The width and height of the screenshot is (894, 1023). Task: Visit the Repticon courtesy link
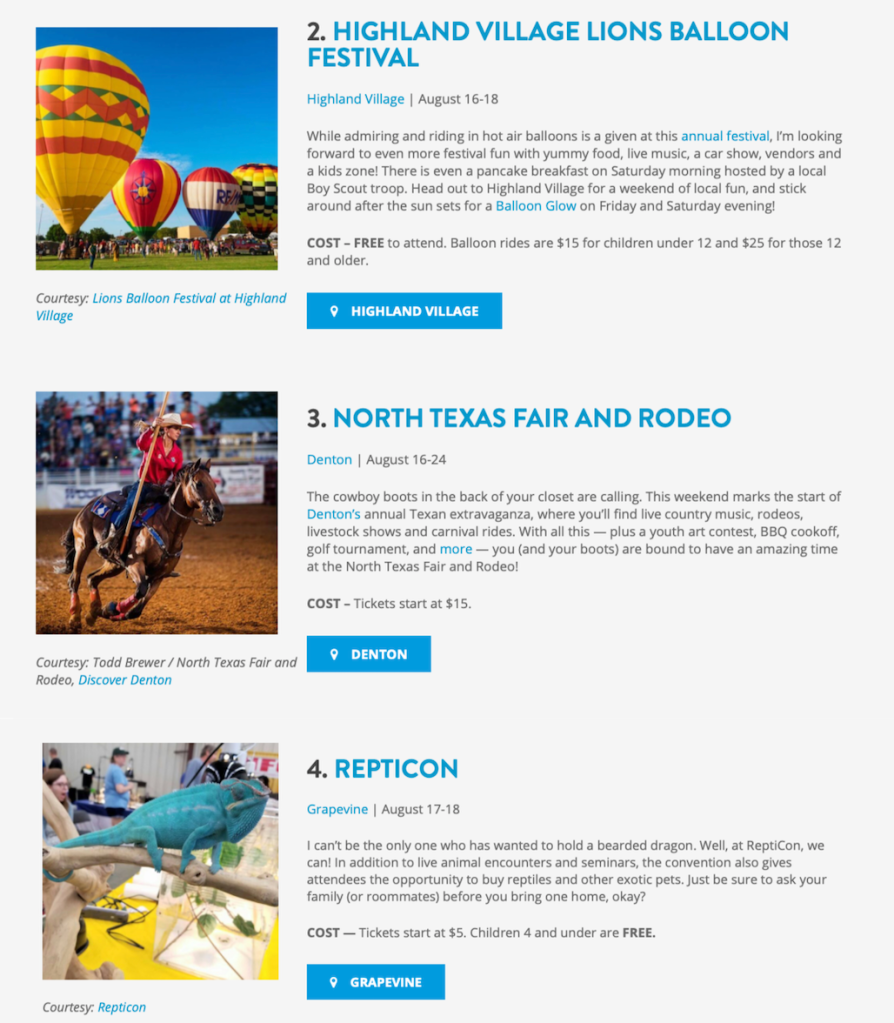[x=121, y=1007]
